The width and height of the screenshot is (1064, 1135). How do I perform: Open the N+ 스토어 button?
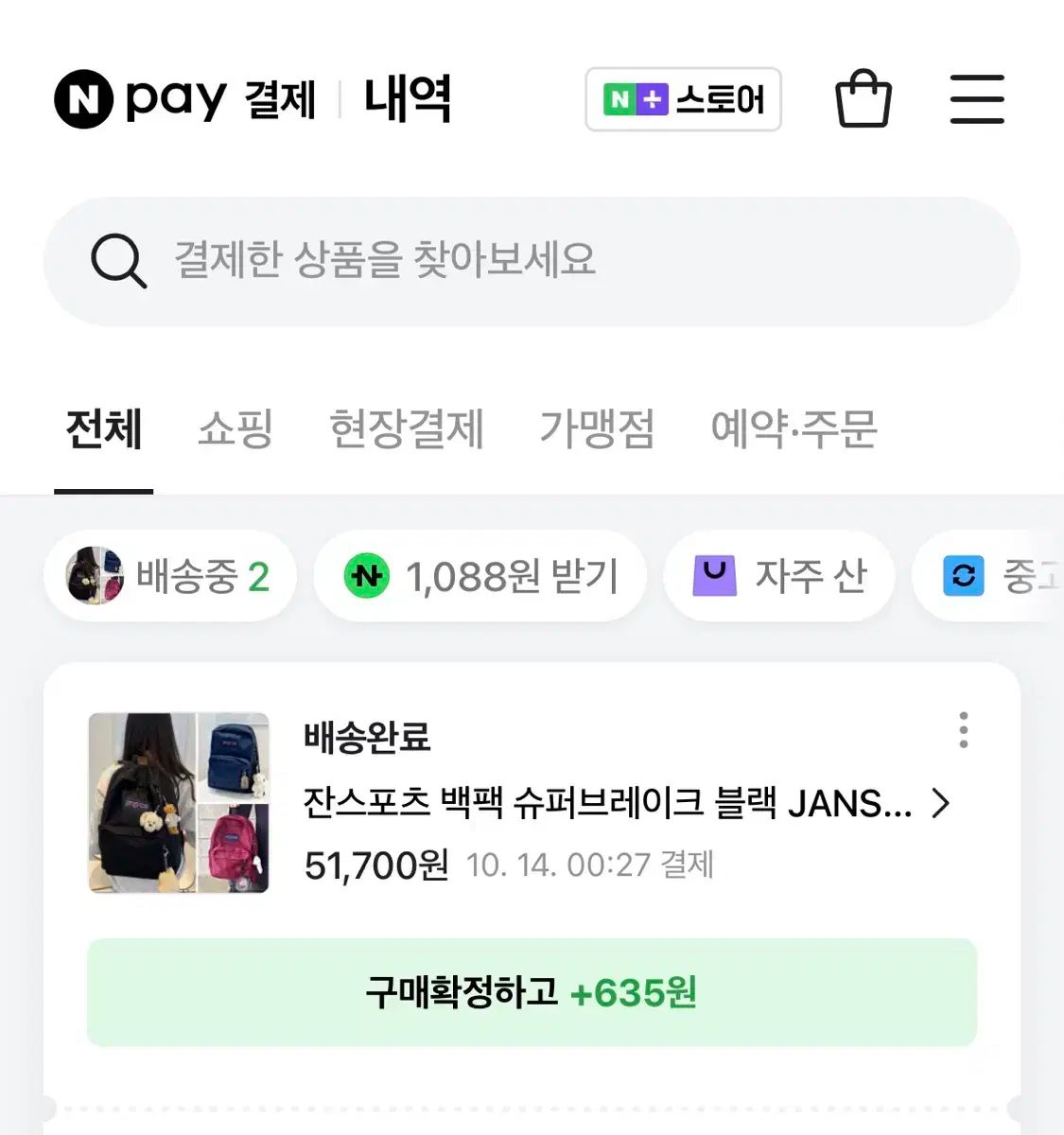tap(683, 99)
